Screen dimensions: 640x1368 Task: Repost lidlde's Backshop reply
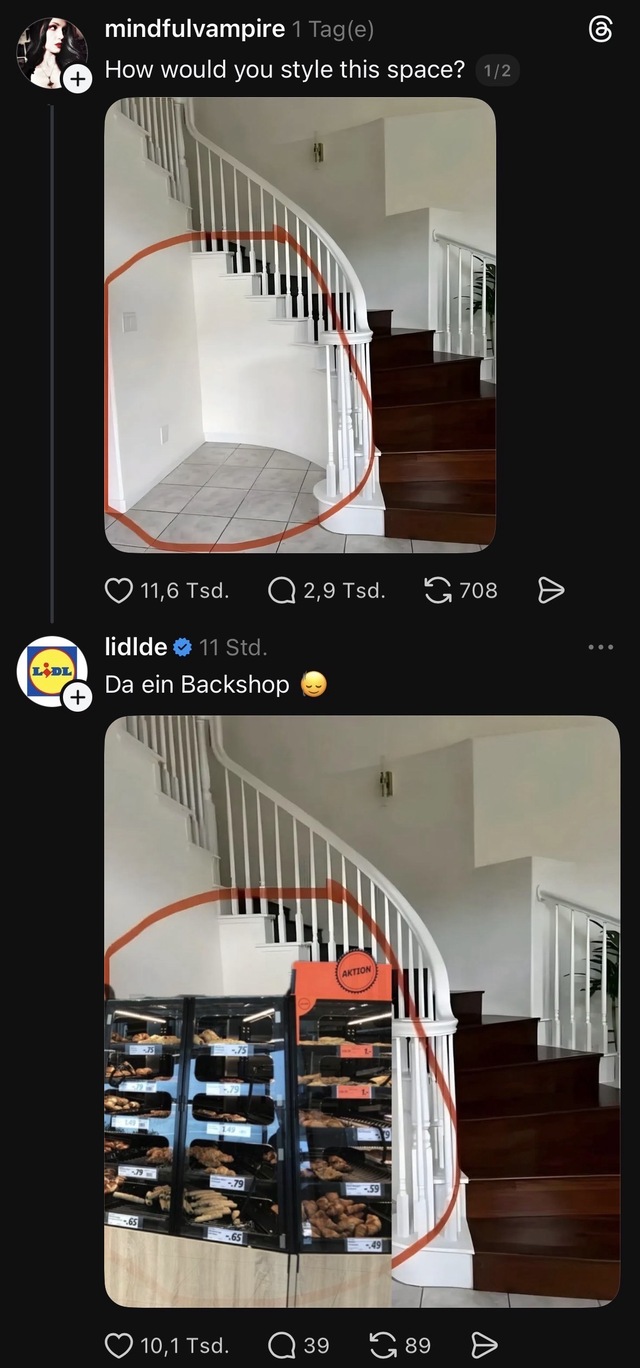pos(386,1345)
